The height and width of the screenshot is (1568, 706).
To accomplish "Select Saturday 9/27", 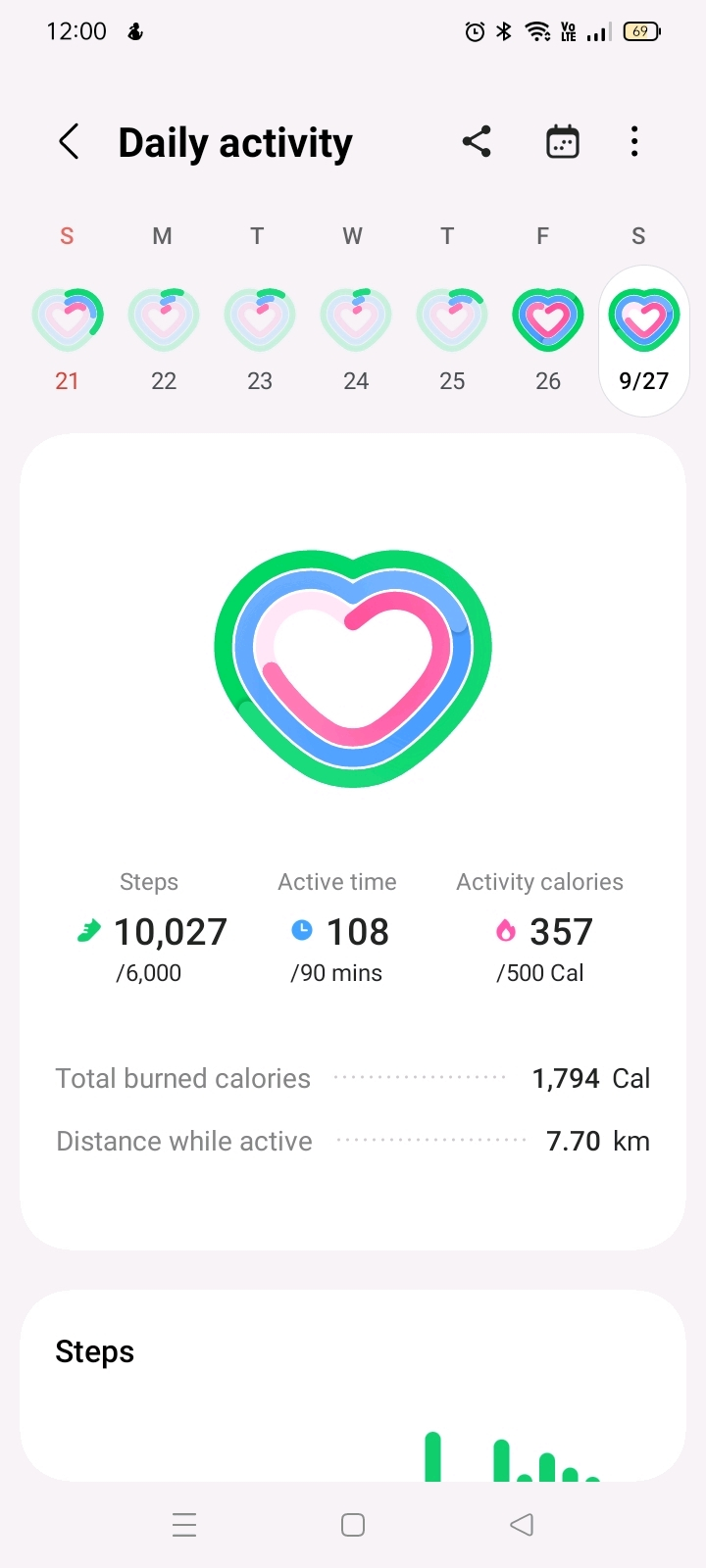I will coord(643,338).
